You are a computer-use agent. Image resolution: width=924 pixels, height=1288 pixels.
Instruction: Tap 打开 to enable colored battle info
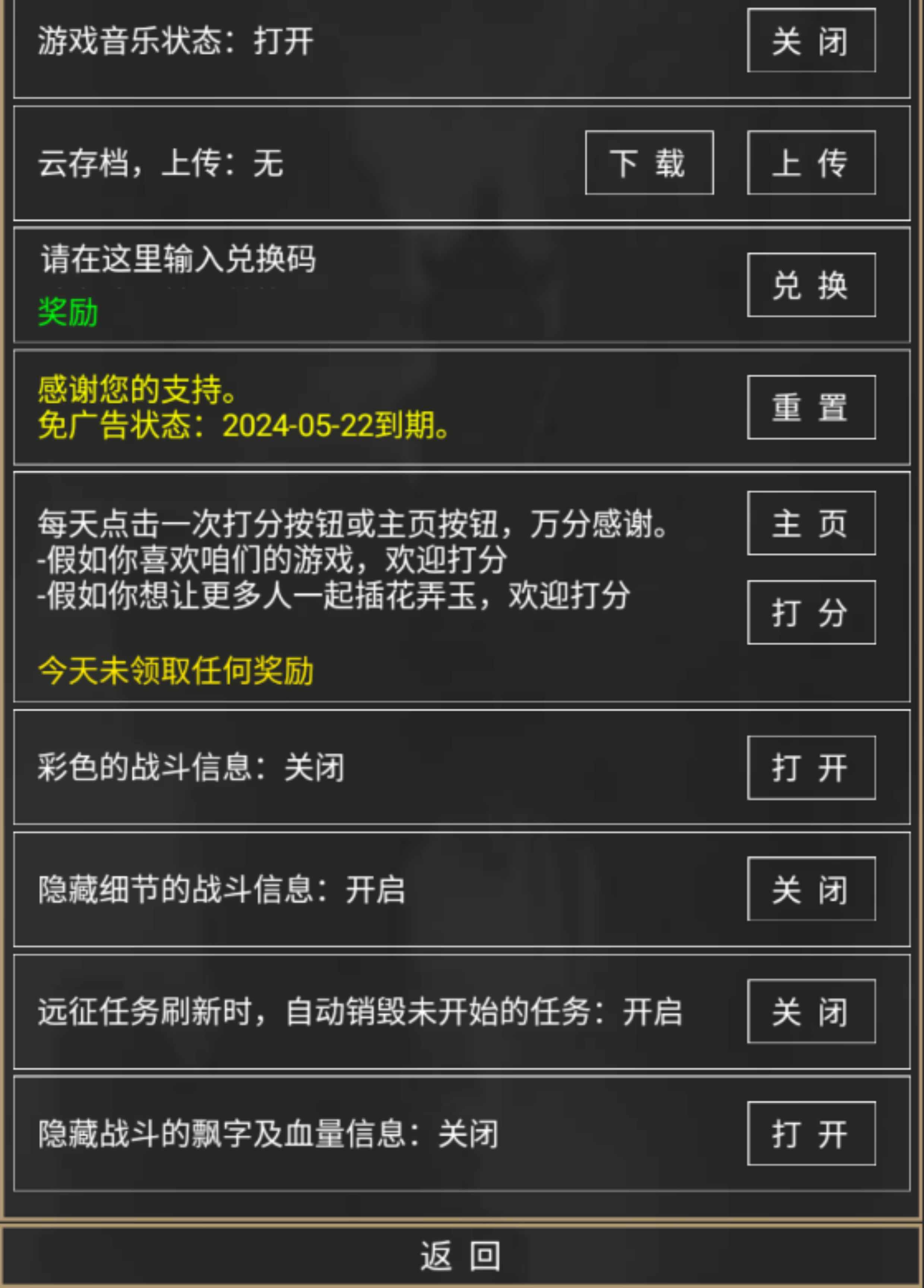coord(811,768)
